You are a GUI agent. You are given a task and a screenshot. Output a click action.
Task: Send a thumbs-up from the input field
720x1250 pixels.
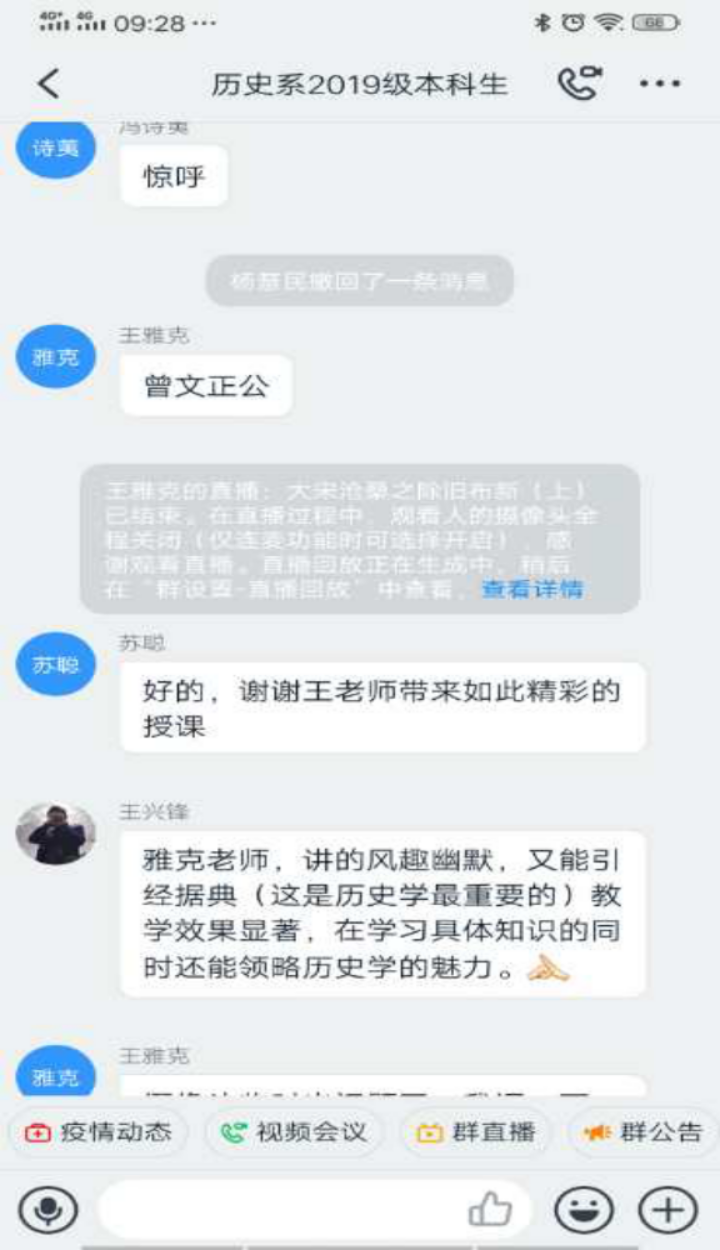point(490,1211)
